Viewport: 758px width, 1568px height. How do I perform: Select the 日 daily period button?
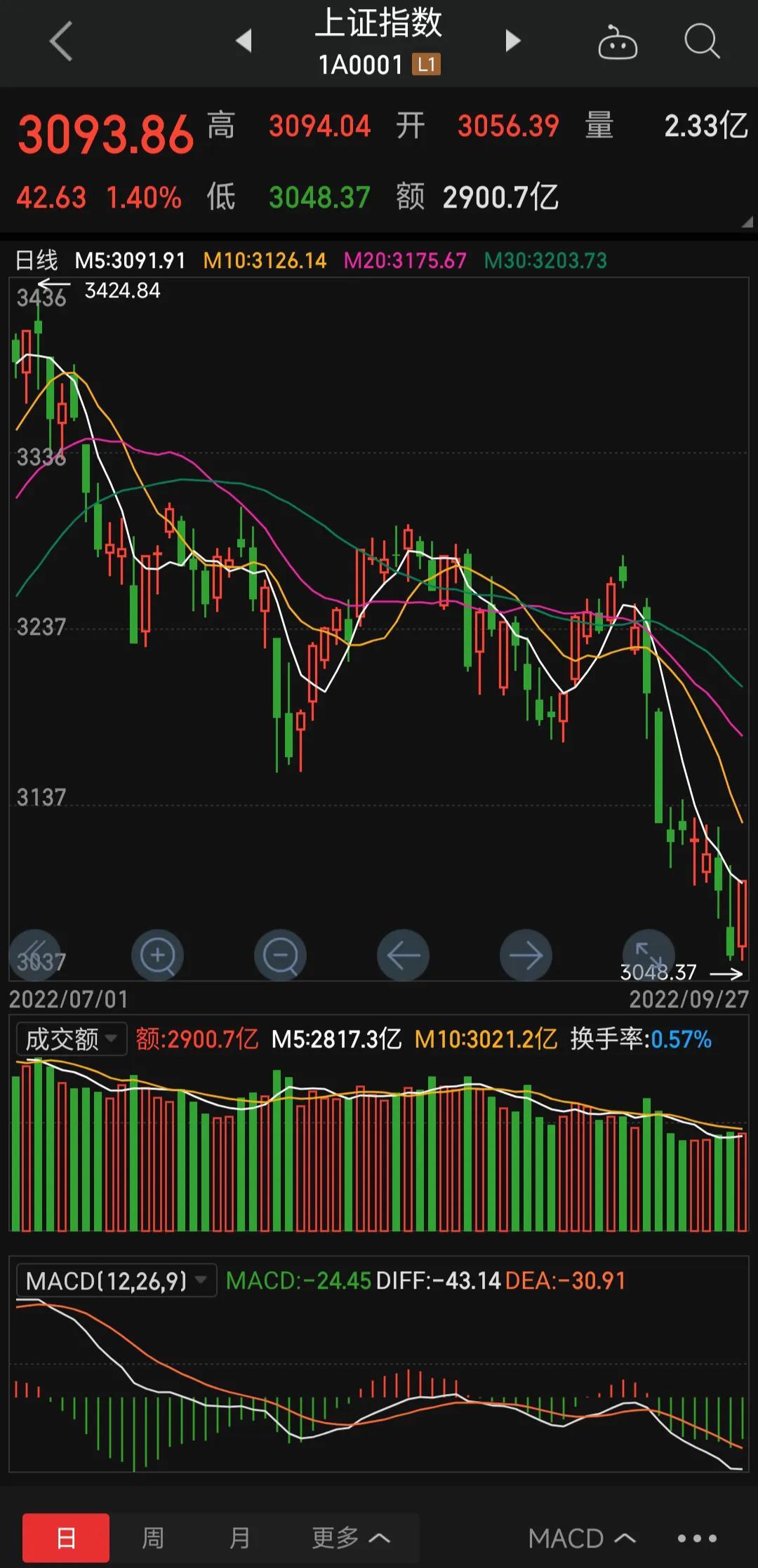[x=65, y=1538]
